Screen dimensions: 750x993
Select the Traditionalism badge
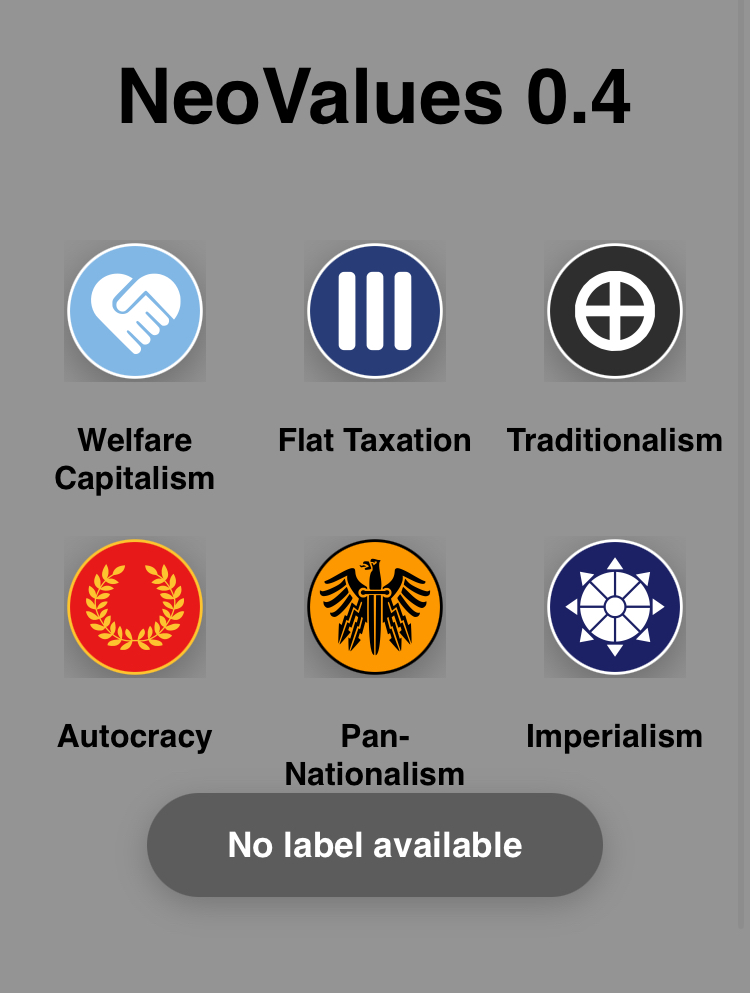(x=615, y=311)
